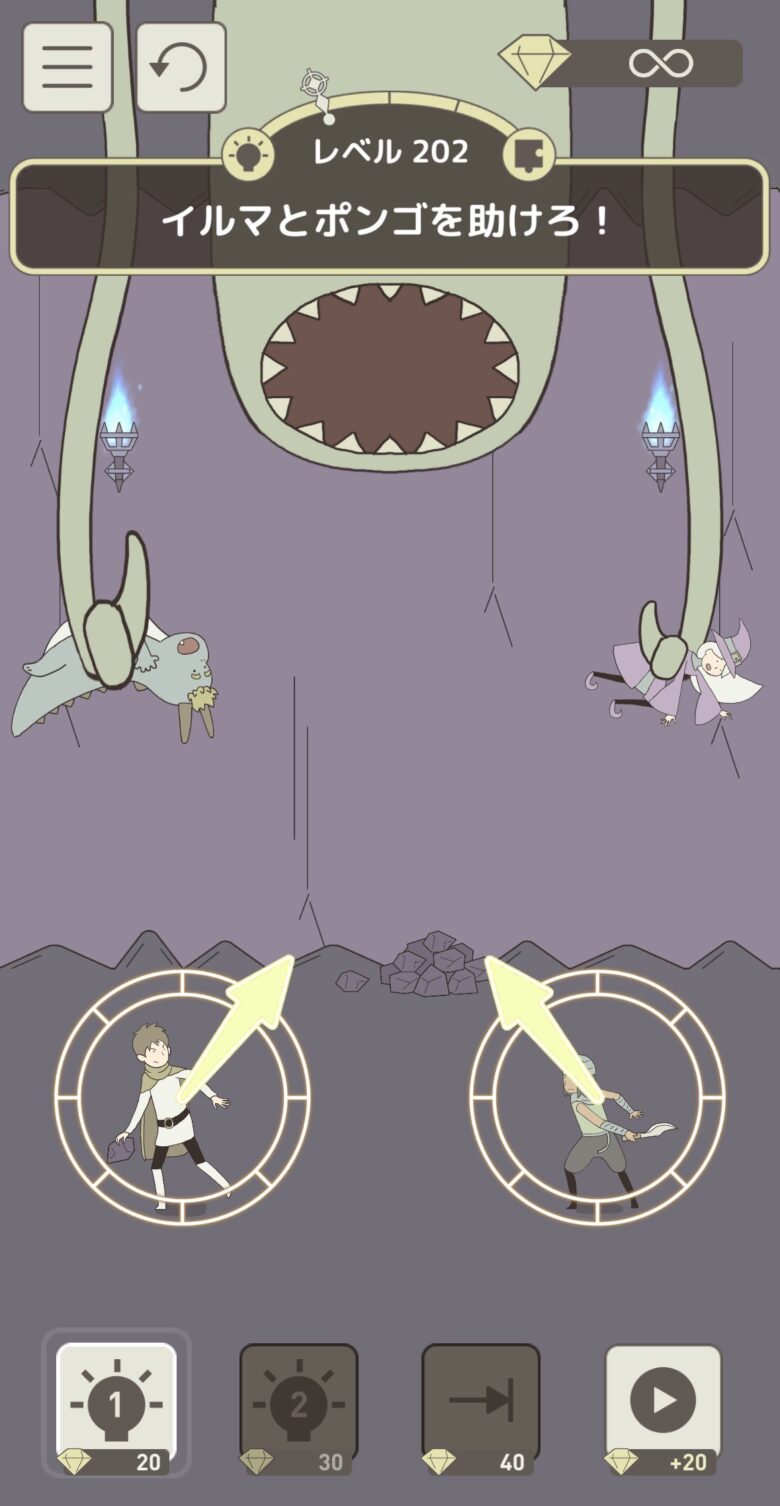Restart the level with the undo arrow
The width and height of the screenshot is (780, 1506).
[181, 67]
